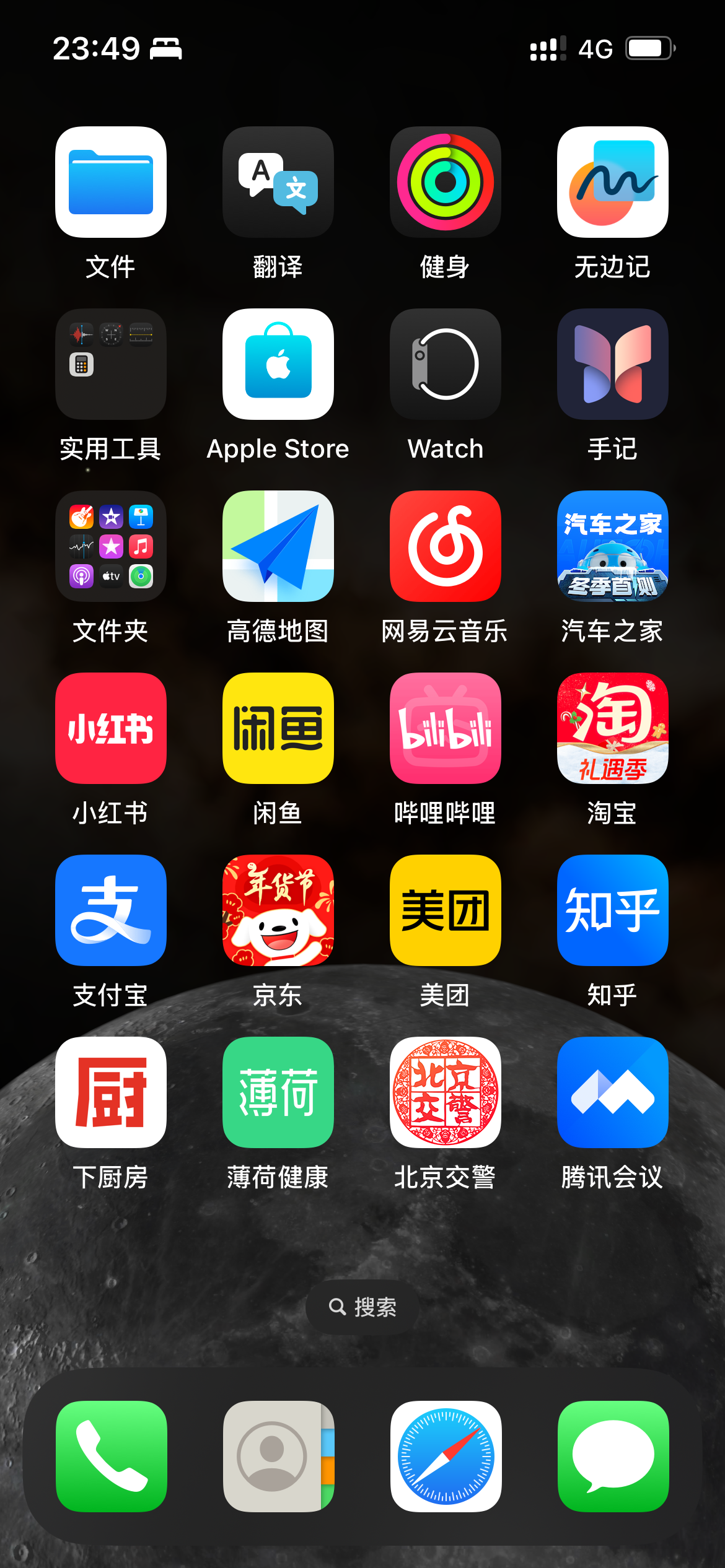Open the 小红书 app
This screenshot has height=1568, width=725.
(x=111, y=728)
